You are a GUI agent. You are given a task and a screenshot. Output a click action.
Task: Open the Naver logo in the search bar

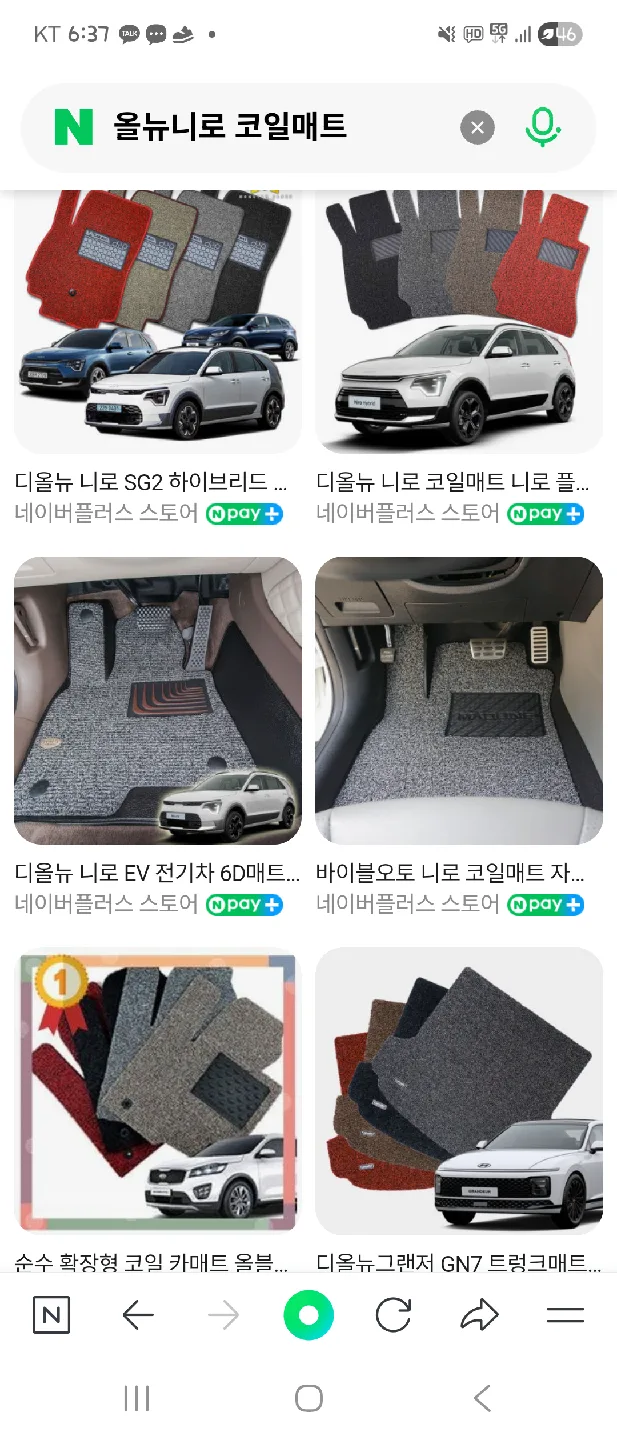coord(73,127)
